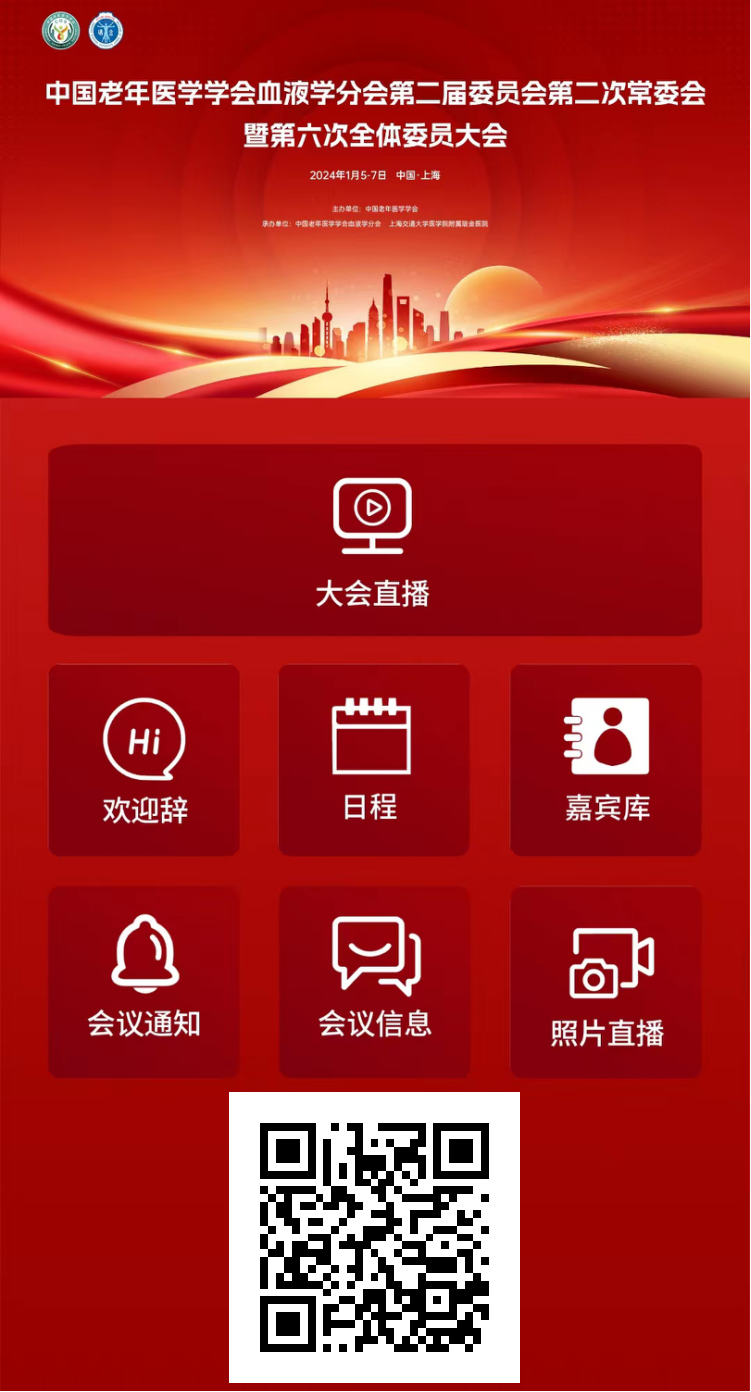Go to 照片直播 photo live
The height and width of the screenshot is (1392, 751).
point(605,981)
